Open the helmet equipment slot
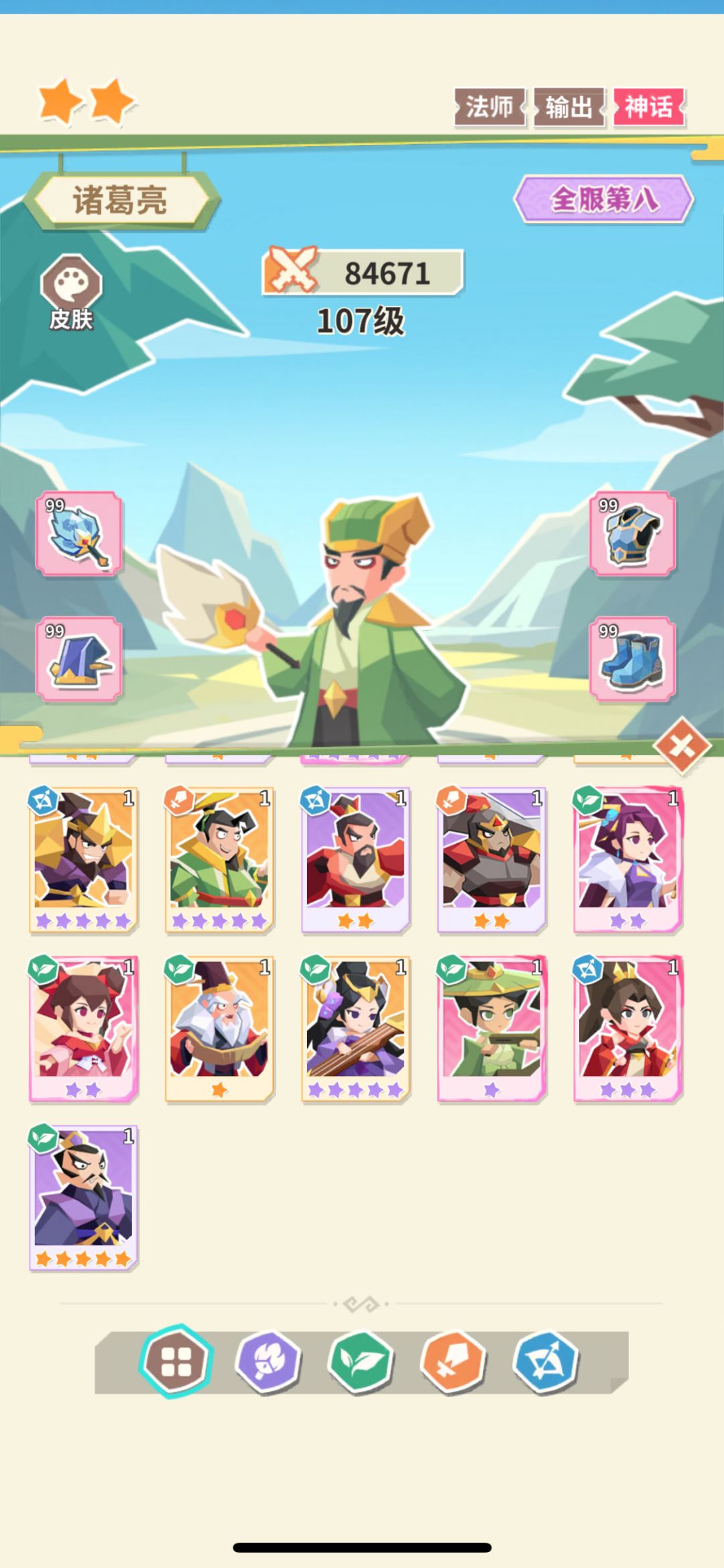724x1568 pixels. click(x=79, y=659)
